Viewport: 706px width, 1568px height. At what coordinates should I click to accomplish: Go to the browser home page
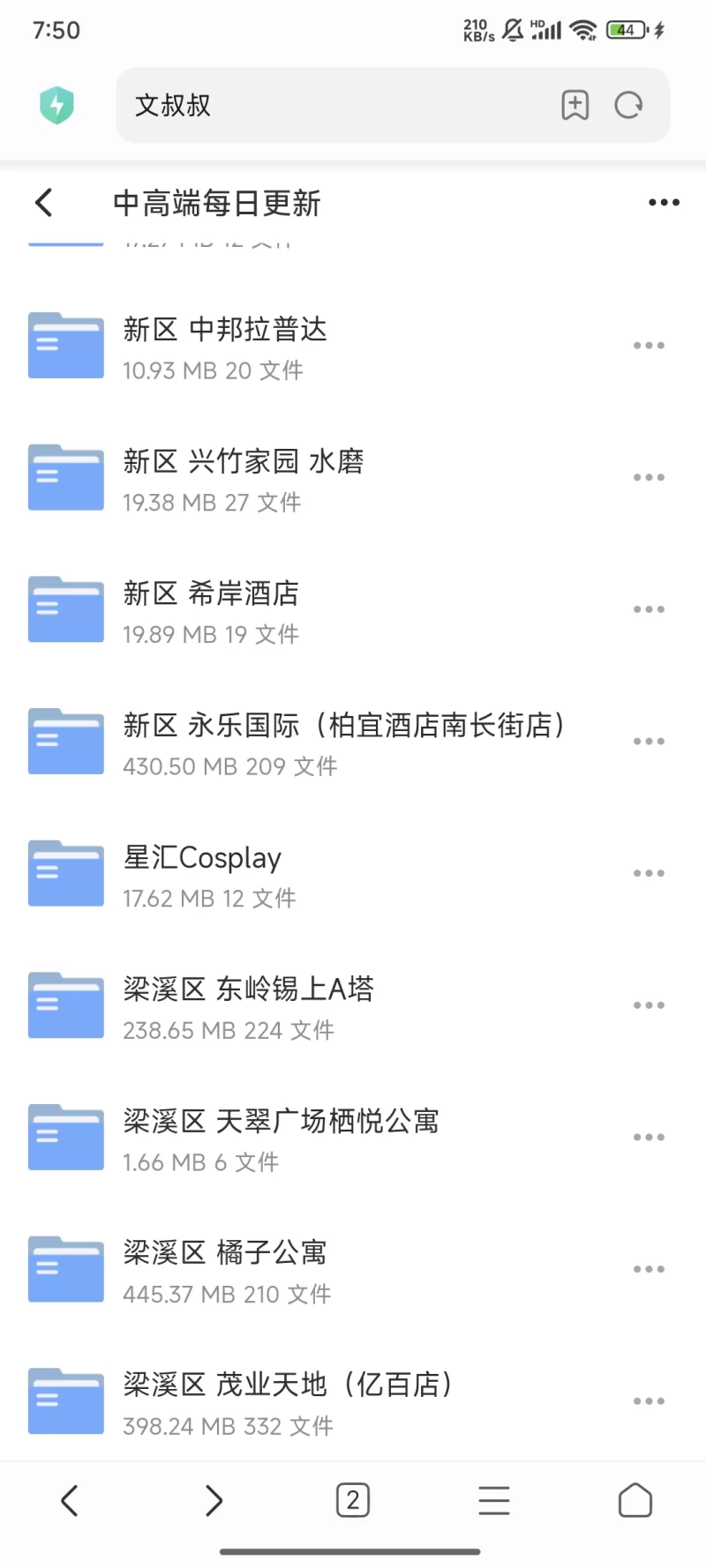[635, 1500]
